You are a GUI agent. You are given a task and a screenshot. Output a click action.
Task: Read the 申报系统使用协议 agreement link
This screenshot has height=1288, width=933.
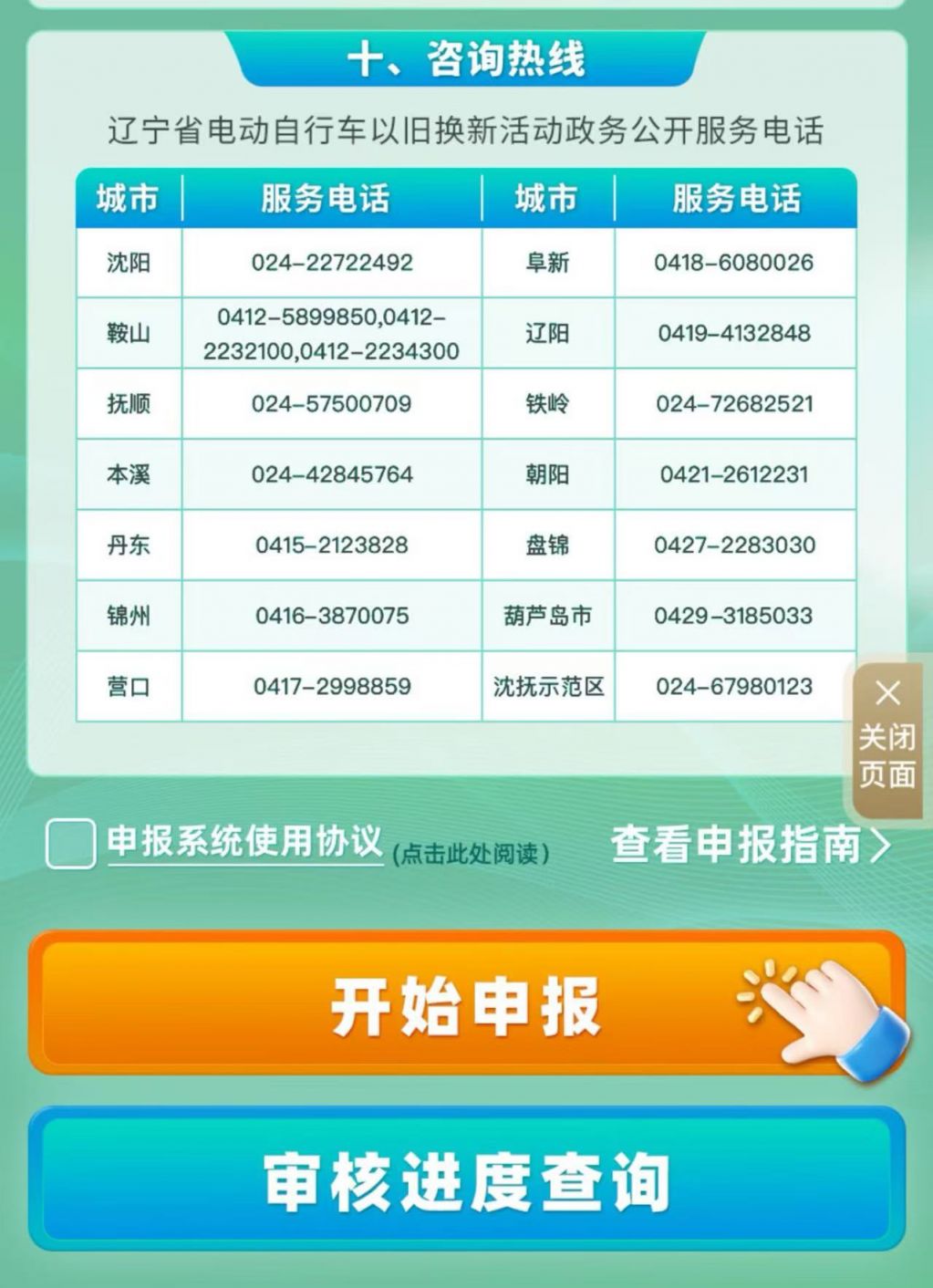pyautogui.click(x=244, y=843)
